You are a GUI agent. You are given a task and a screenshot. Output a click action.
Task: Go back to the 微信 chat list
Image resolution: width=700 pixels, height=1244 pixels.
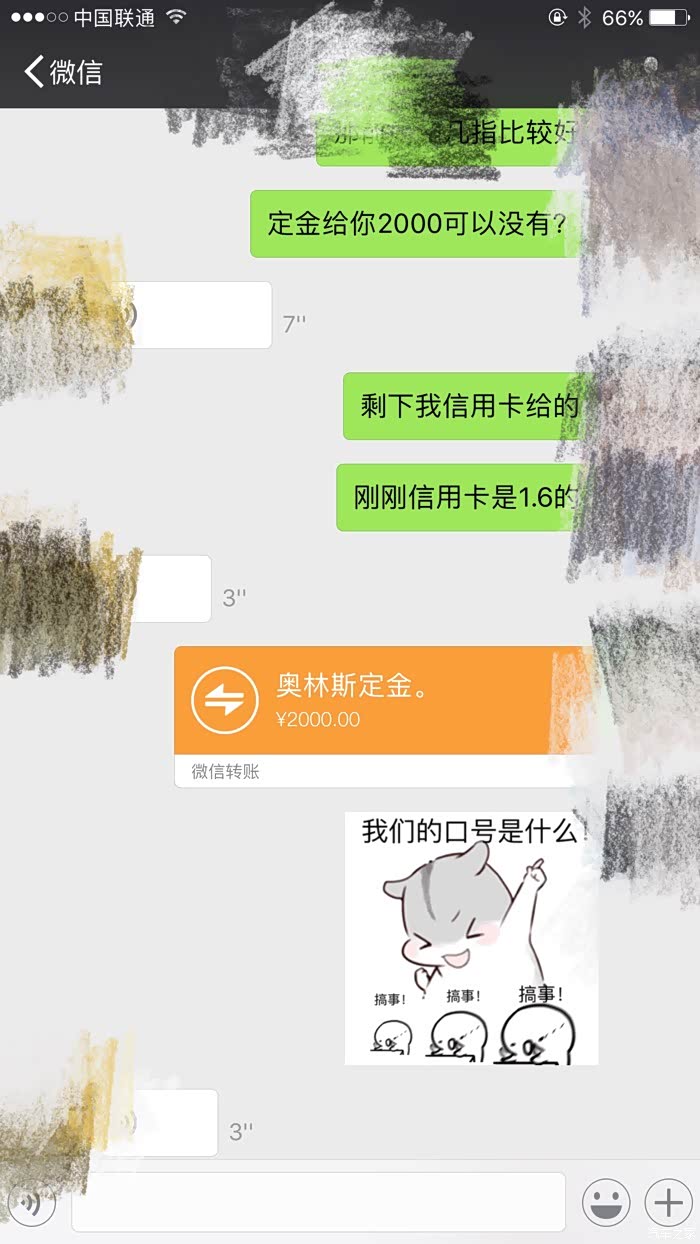pos(63,72)
